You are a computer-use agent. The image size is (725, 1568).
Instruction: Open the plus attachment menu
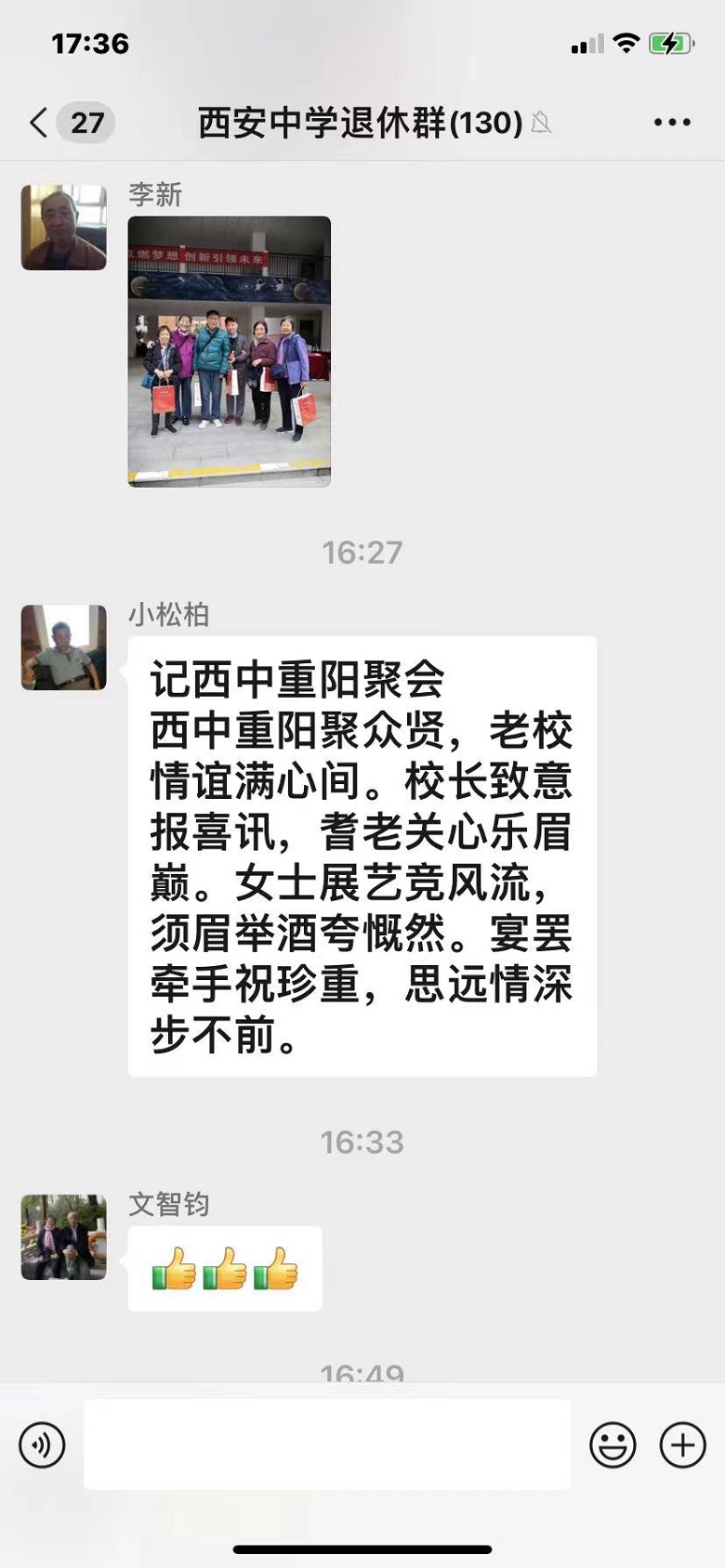tap(682, 1445)
